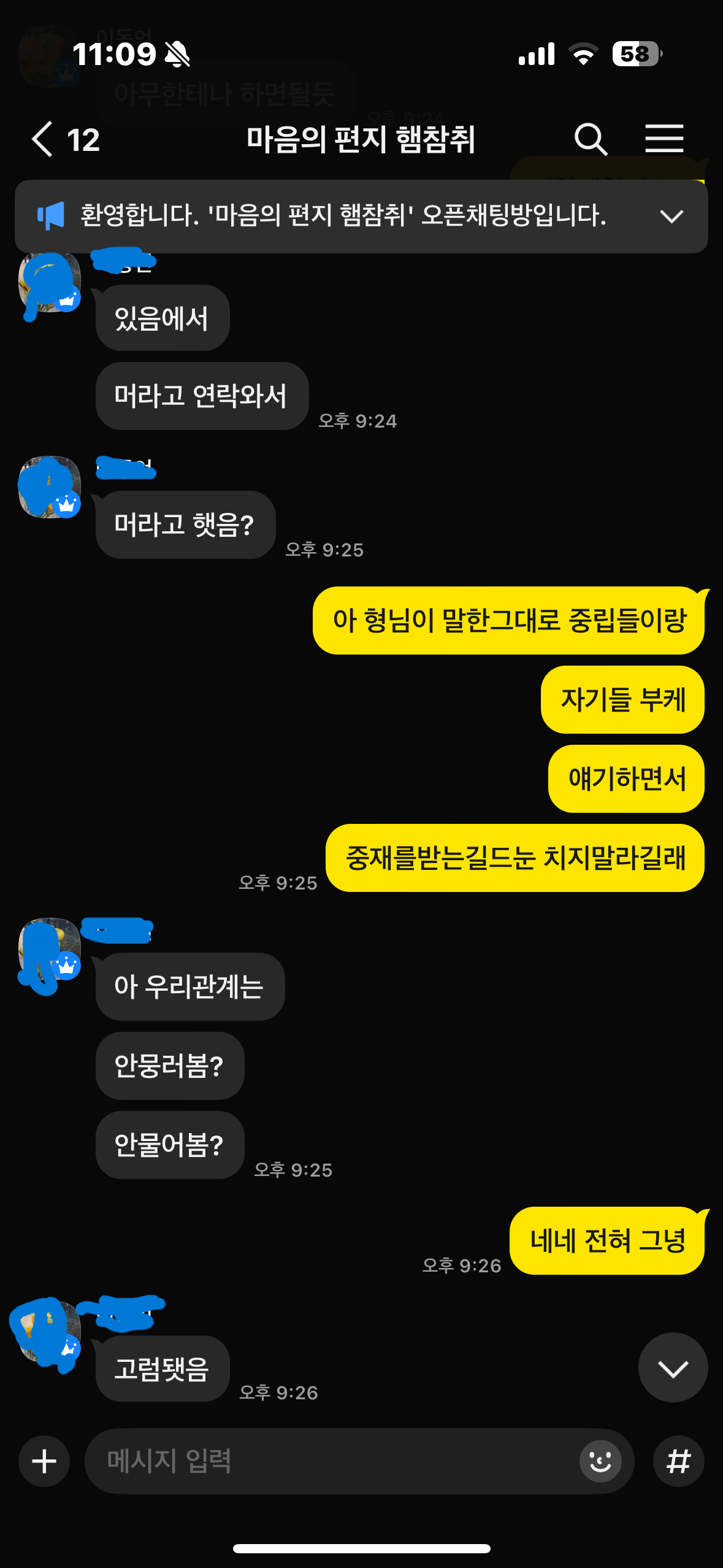Open the profile picture beside 머라고 햇음?
The height and width of the screenshot is (1568, 723).
tap(50, 486)
